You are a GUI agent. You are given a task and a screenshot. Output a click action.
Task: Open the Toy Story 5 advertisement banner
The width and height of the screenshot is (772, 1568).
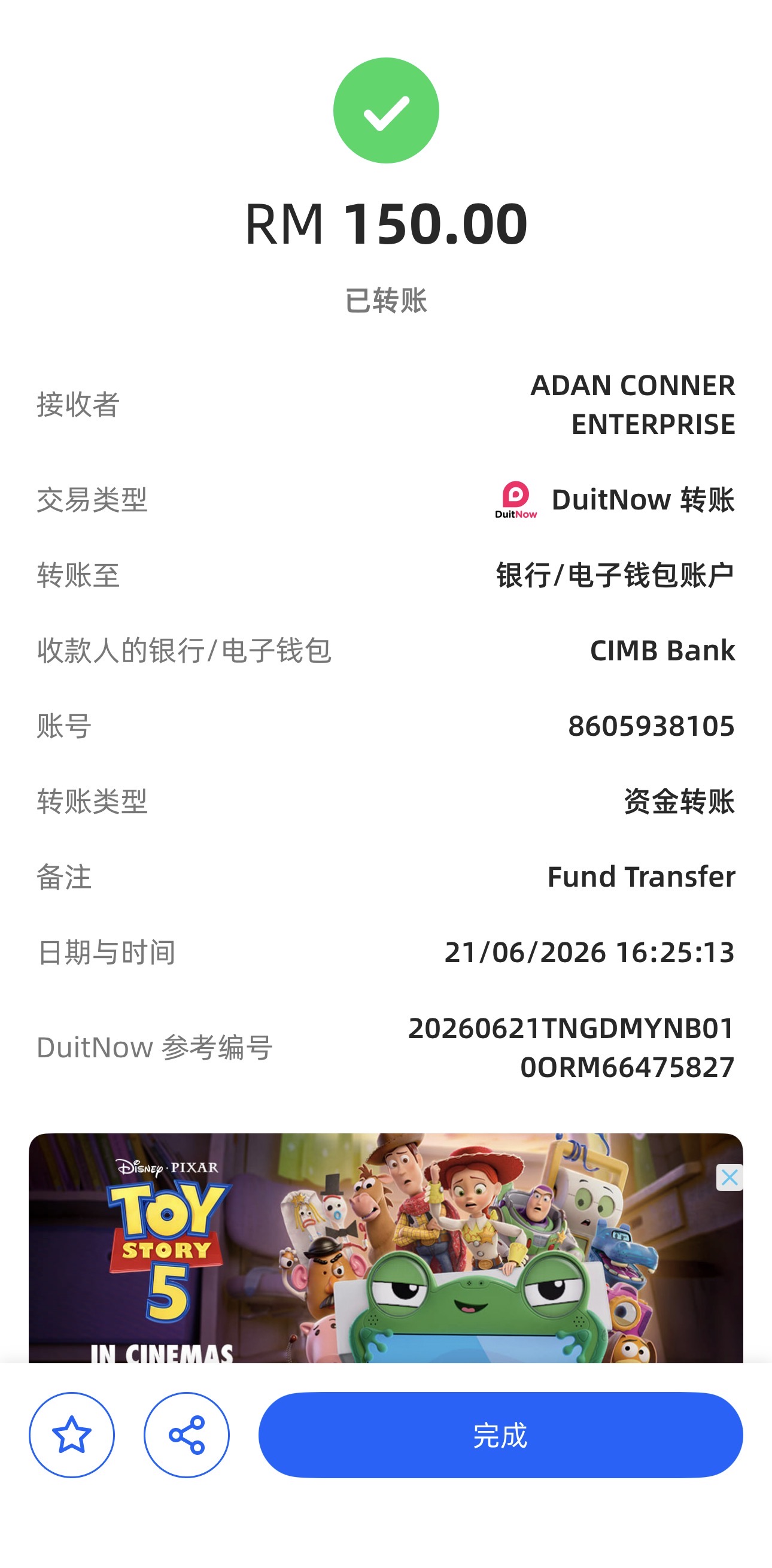pyautogui.click(x=385, y=1248)
